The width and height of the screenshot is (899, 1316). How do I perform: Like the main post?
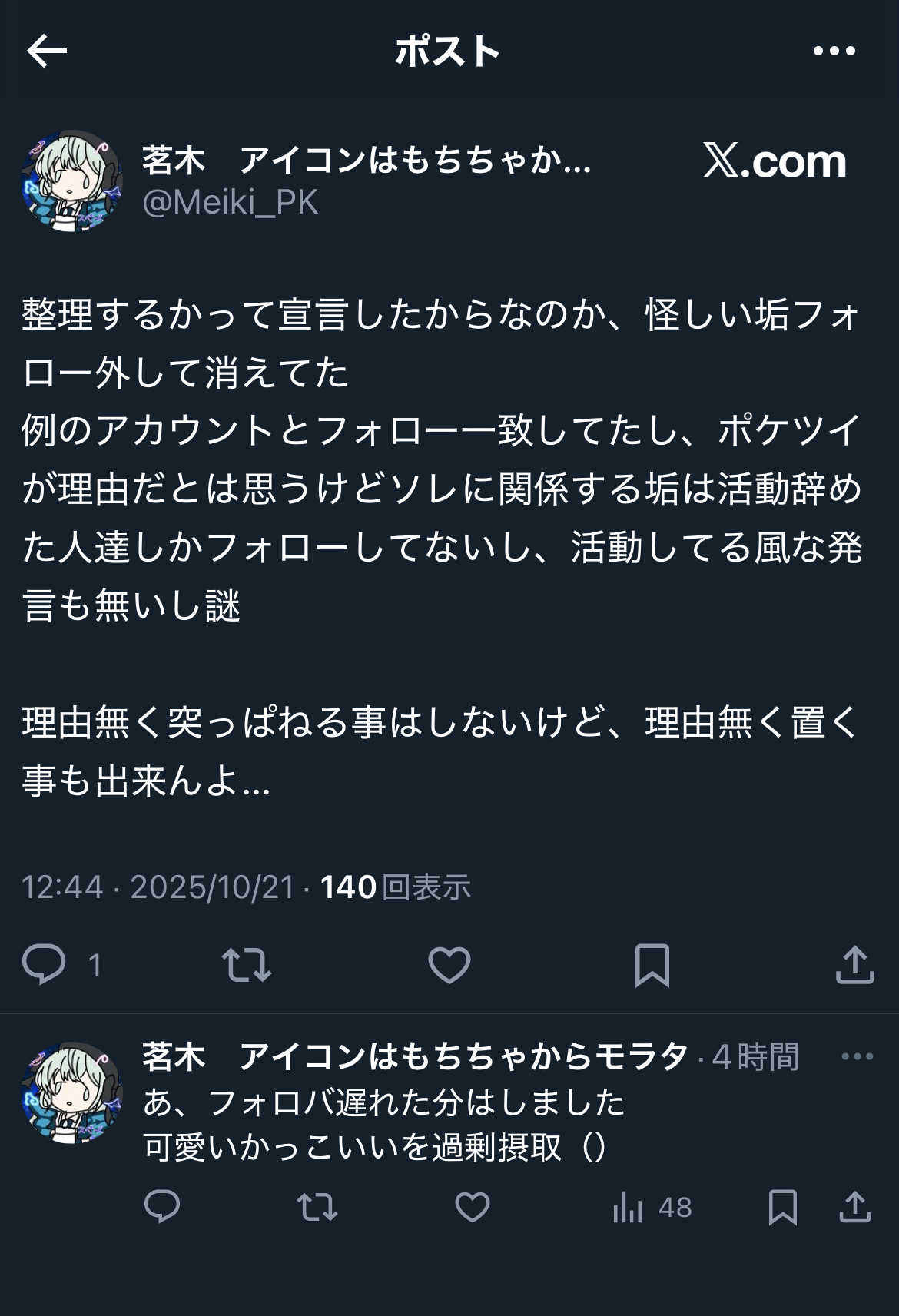tap(449, 964)
